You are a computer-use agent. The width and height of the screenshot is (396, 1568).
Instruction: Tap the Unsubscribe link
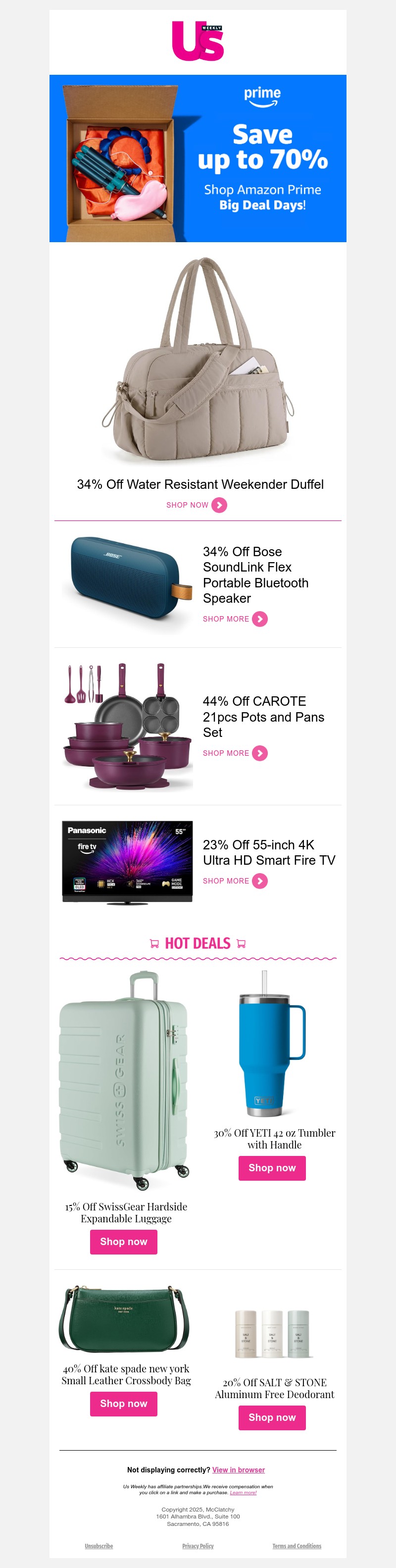99,1546
